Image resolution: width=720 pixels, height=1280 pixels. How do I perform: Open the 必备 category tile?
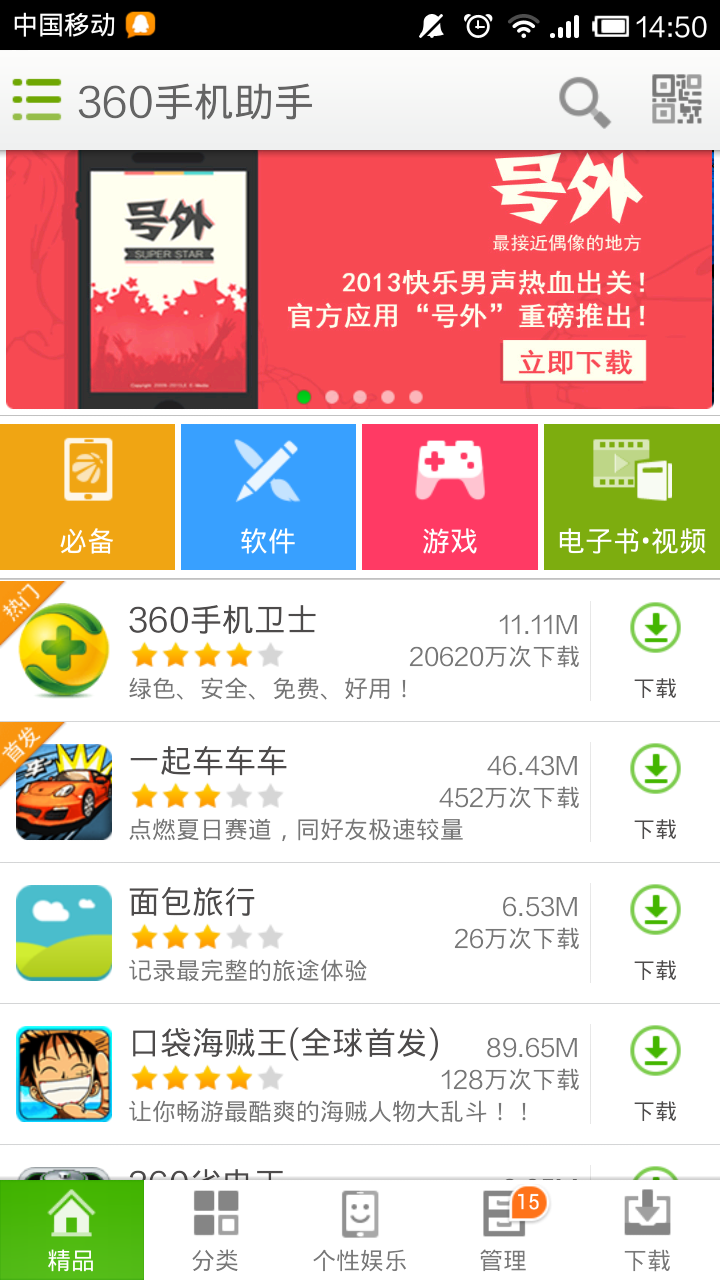click(x=88, y=497)
